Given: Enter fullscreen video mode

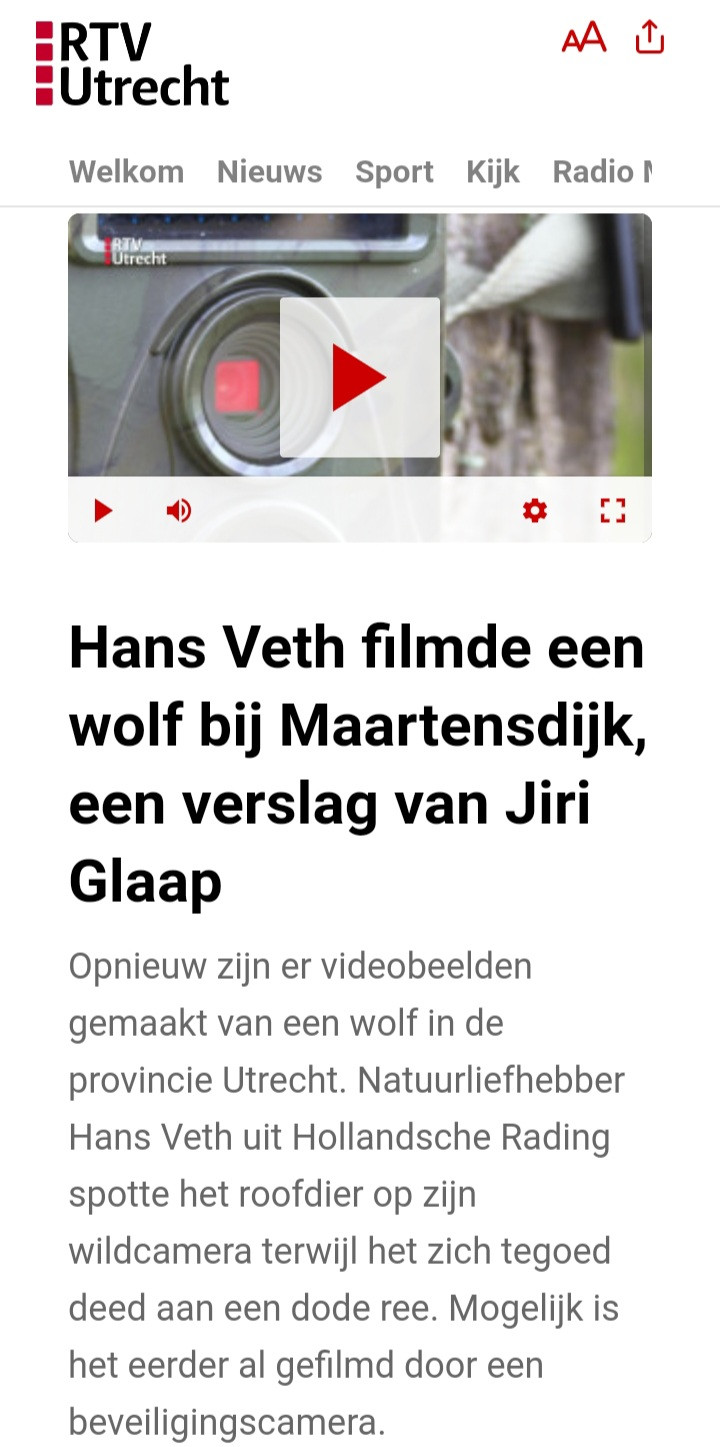Looking at the screenshot, I should [x=612, y=511].
